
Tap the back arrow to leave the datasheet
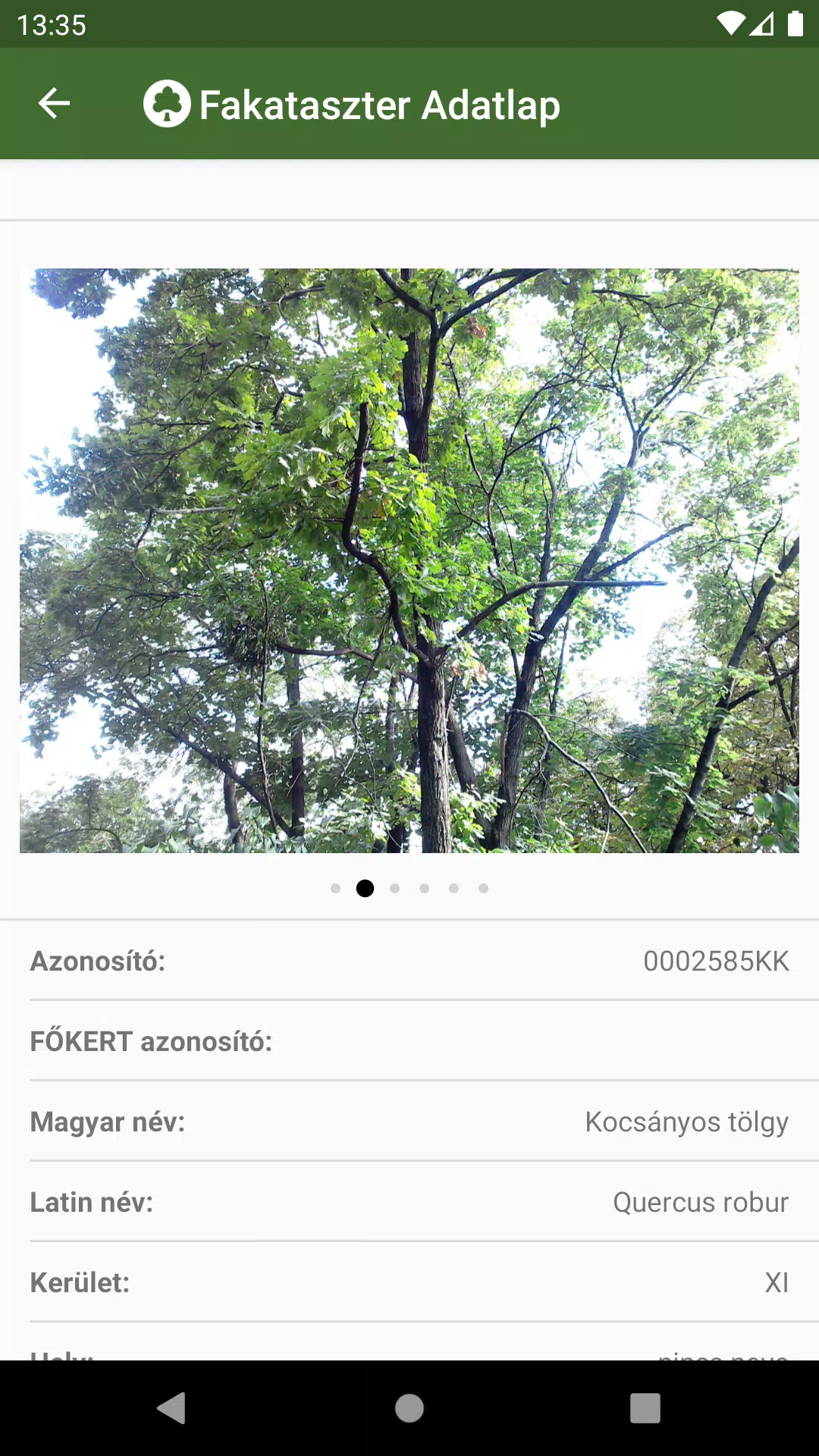[x=55, y=103]
